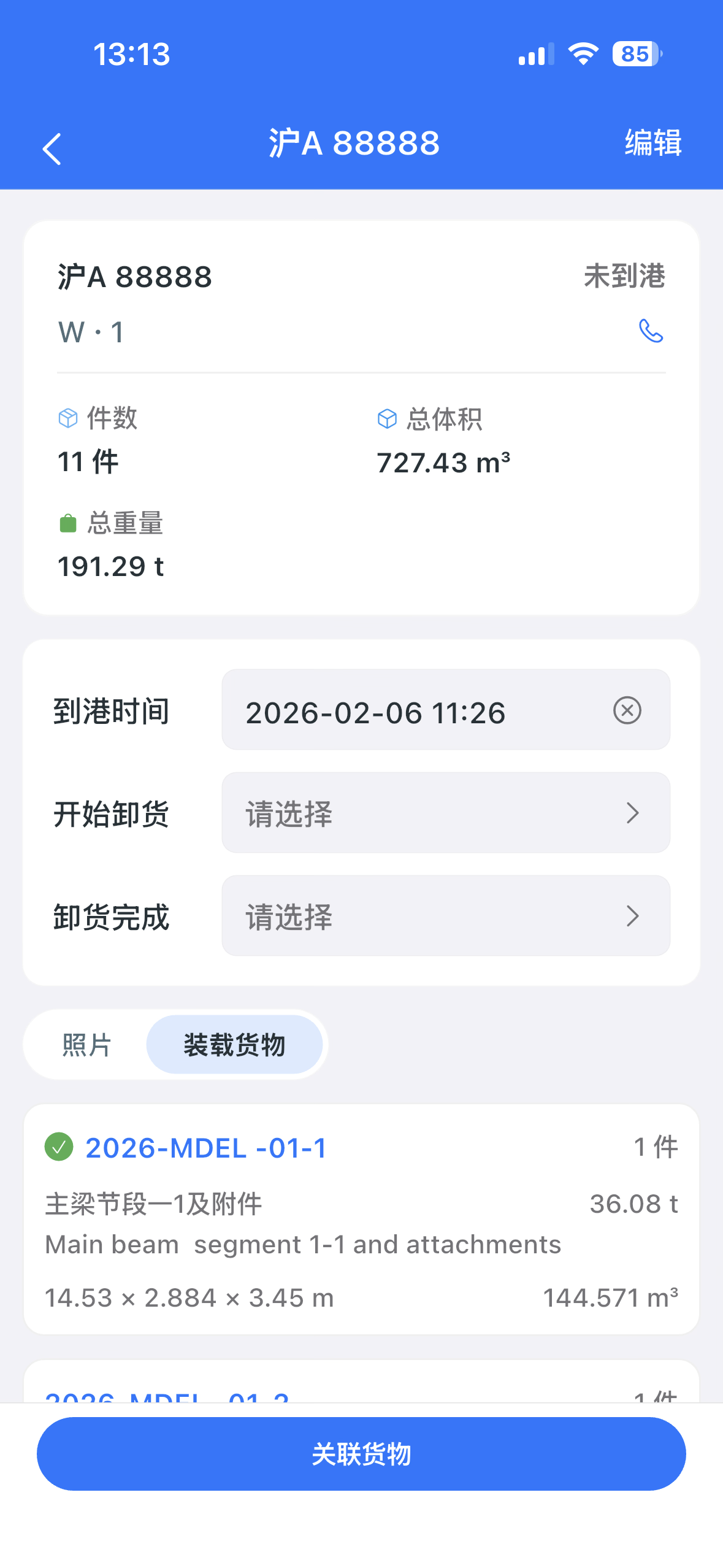
Task: Open the 卸货完成 time picker
Action: pyautogui.click(x=446, y=916)
